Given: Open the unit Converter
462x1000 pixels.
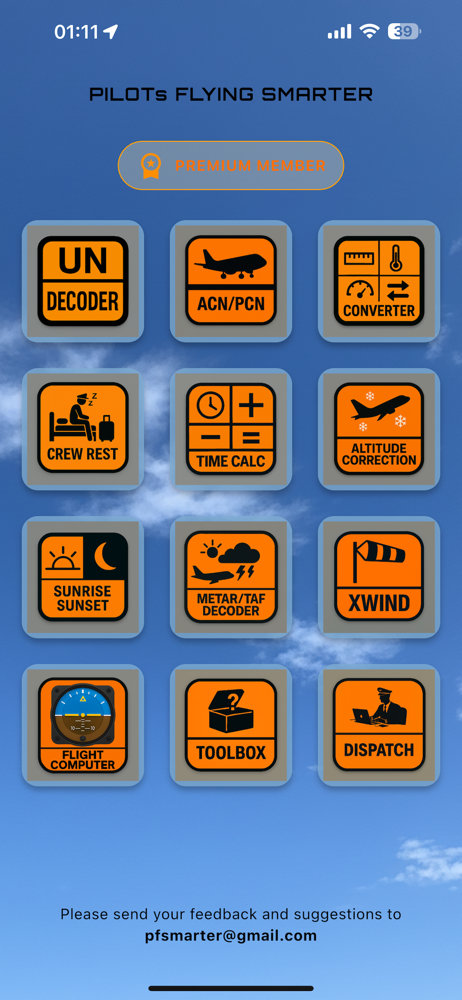Looking at the screenshot, I should (379, 281).
